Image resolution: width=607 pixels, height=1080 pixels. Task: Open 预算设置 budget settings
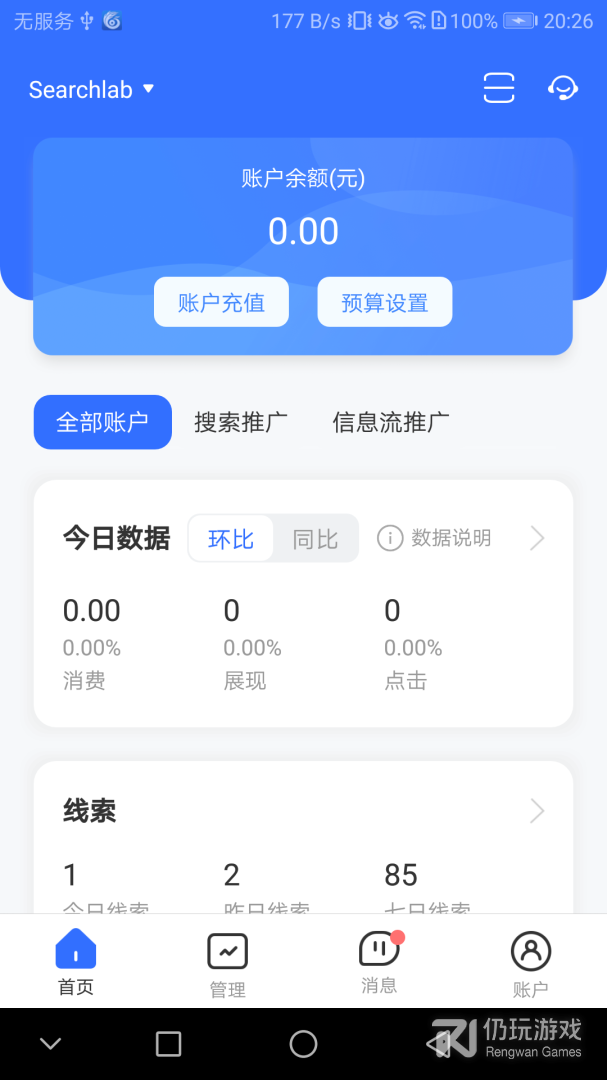click(385, 302)
